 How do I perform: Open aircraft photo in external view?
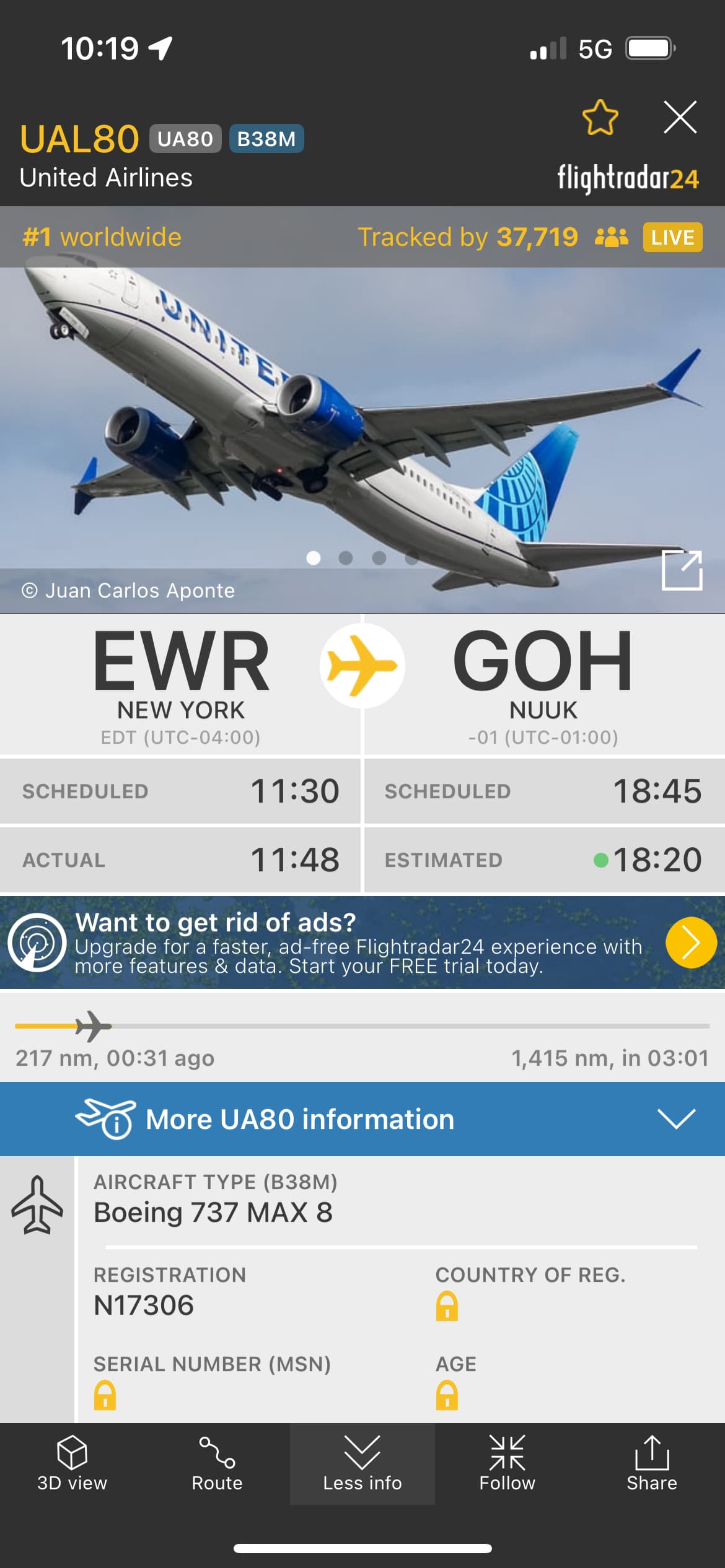tap(682, 570)
